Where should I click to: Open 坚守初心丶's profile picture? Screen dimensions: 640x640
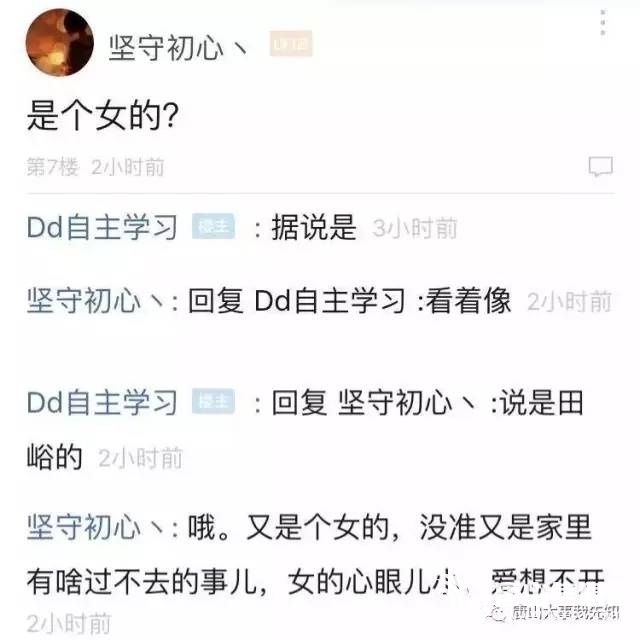click(59, 43)
